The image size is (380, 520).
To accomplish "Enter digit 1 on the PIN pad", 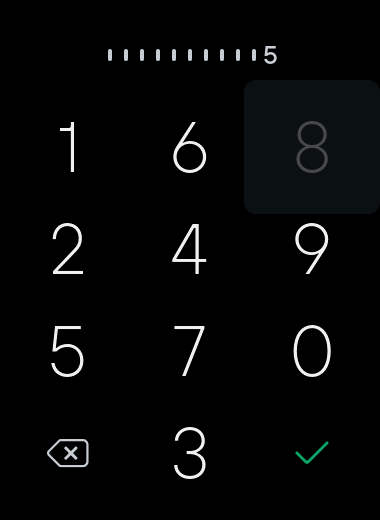I will point(68,147).
